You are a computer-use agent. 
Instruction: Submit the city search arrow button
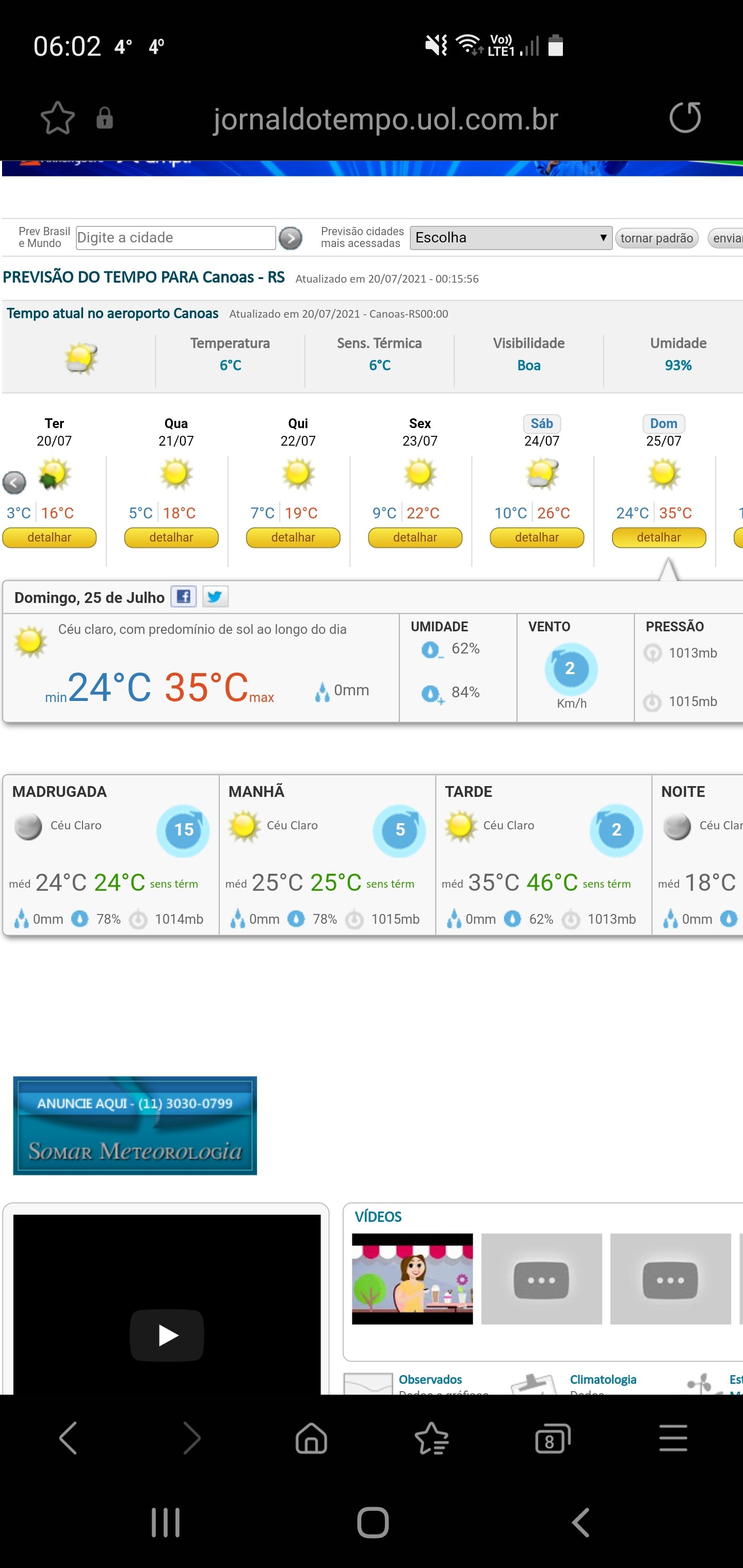(290, 238)
